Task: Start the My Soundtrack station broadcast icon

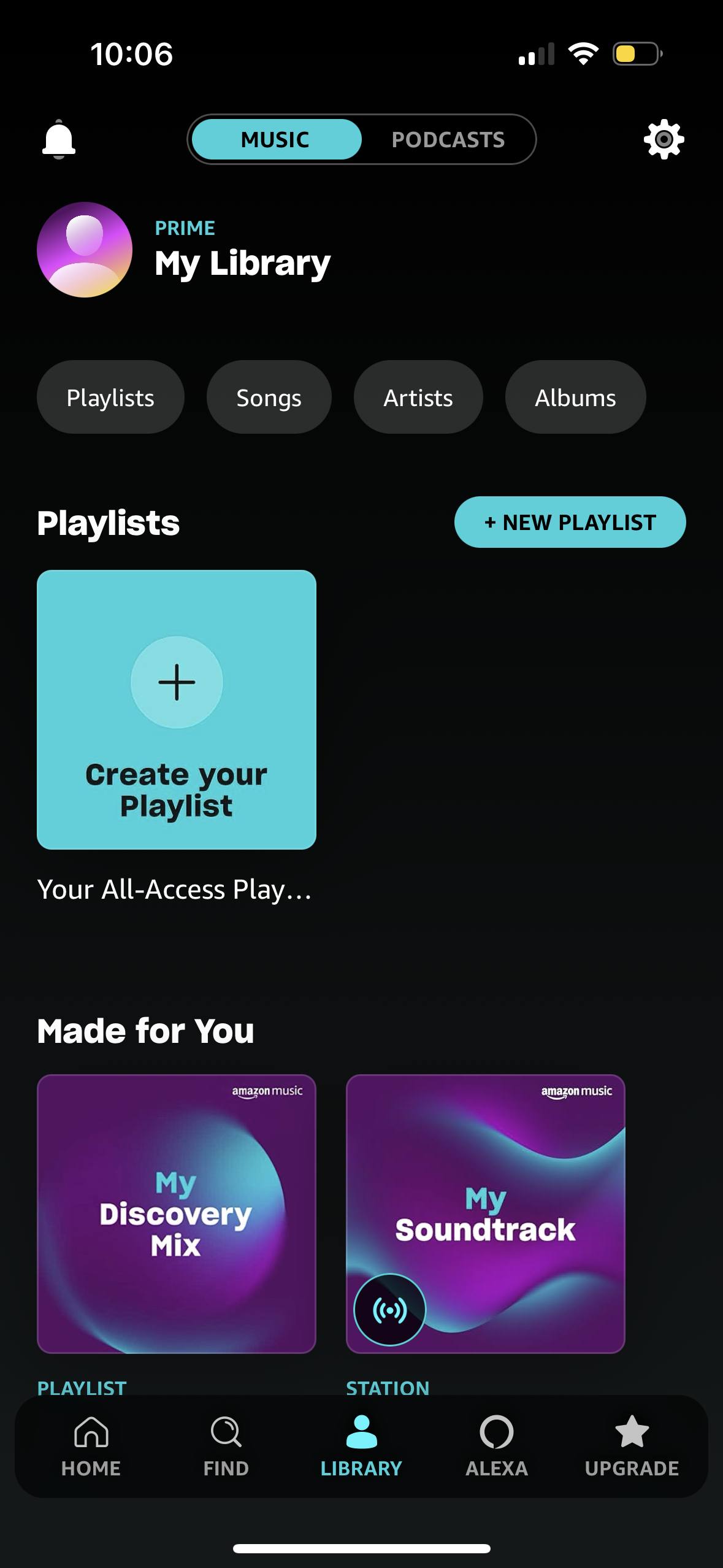Action: (x=388, y=1310)
